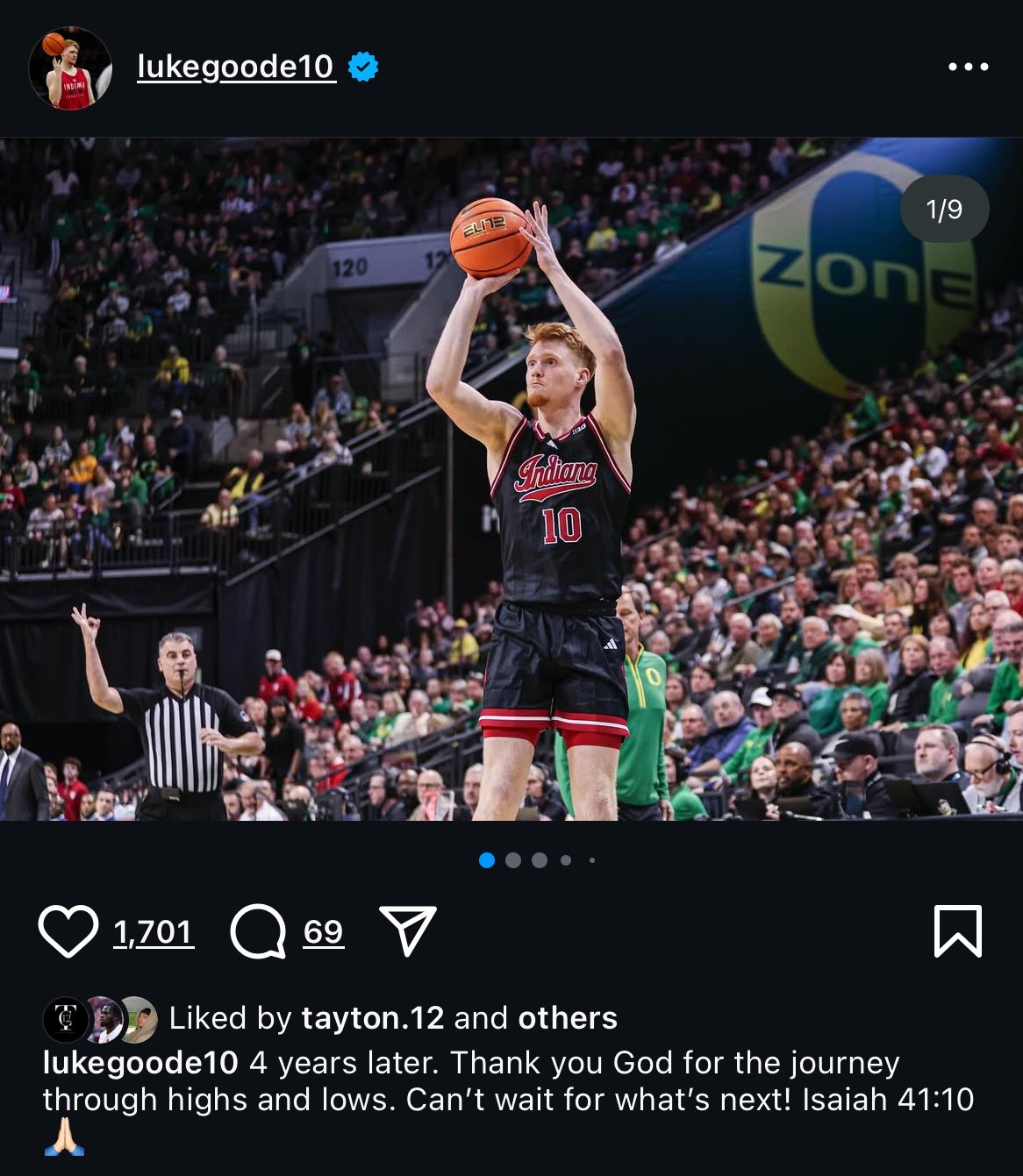This screenshot has height=1176, width=1023.
Task: Click the 1/9 image counter badge
Action: tap(944, 209)
